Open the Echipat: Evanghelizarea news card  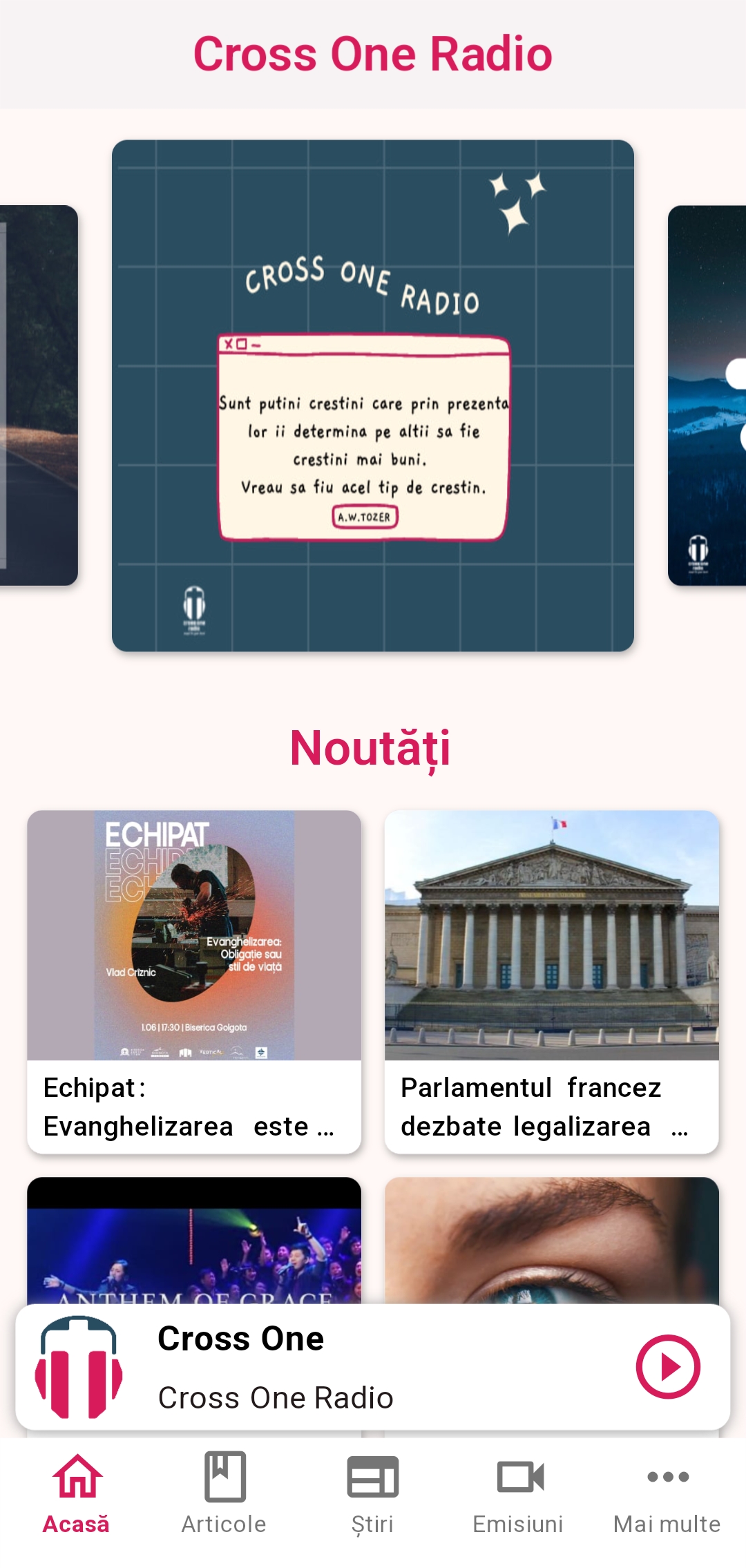click(x=194, y=981)
